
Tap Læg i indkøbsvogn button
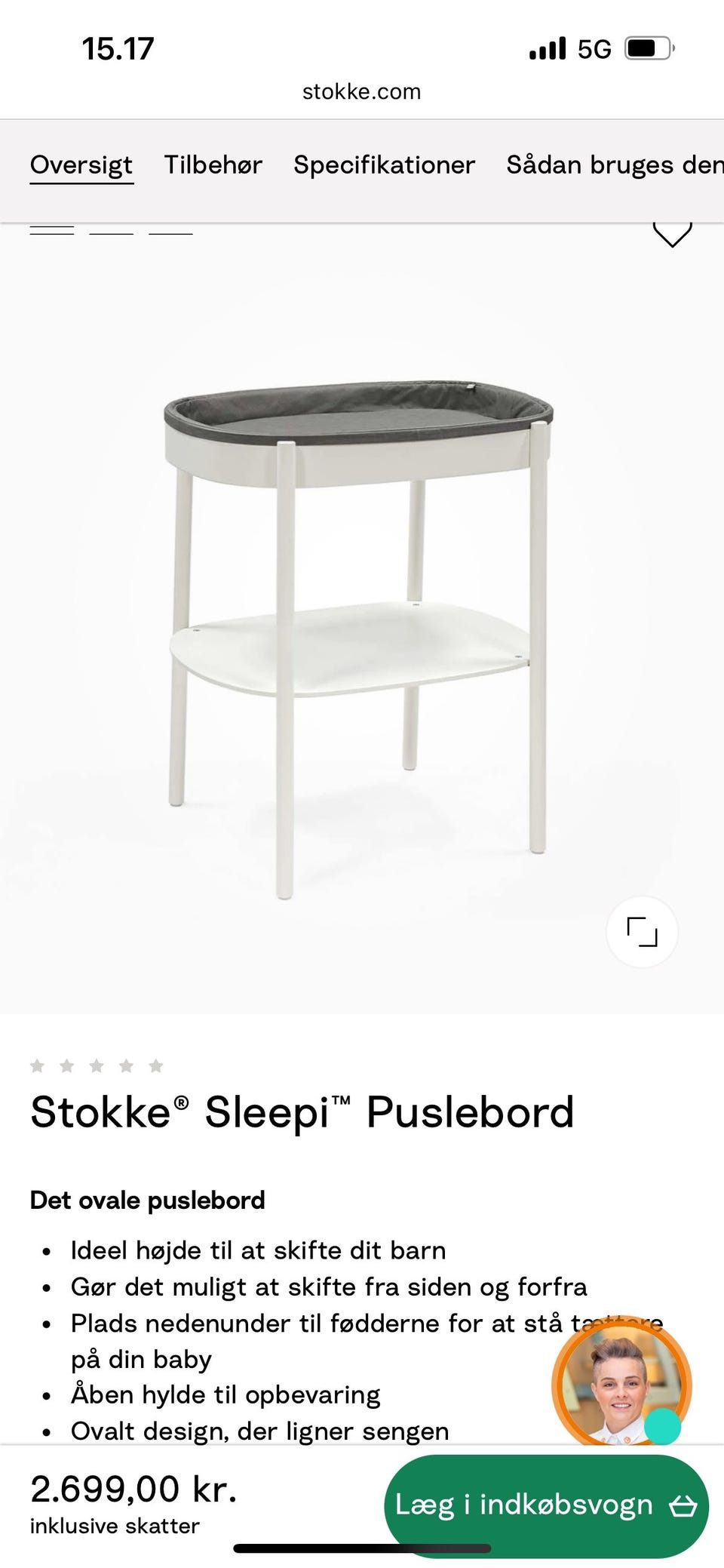[546, 1504]
